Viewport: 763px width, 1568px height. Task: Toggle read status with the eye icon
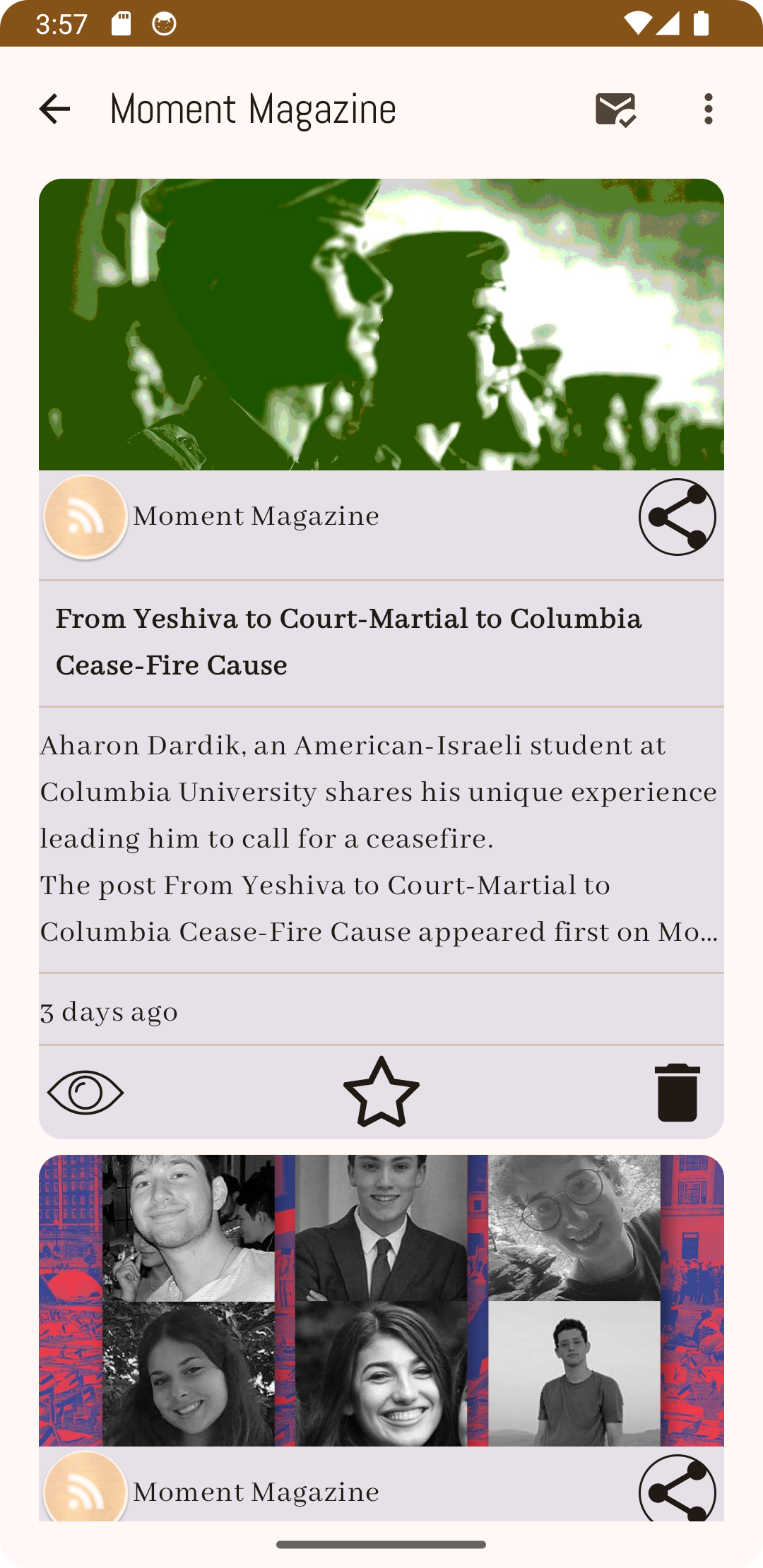click(x=85, y=1092)
